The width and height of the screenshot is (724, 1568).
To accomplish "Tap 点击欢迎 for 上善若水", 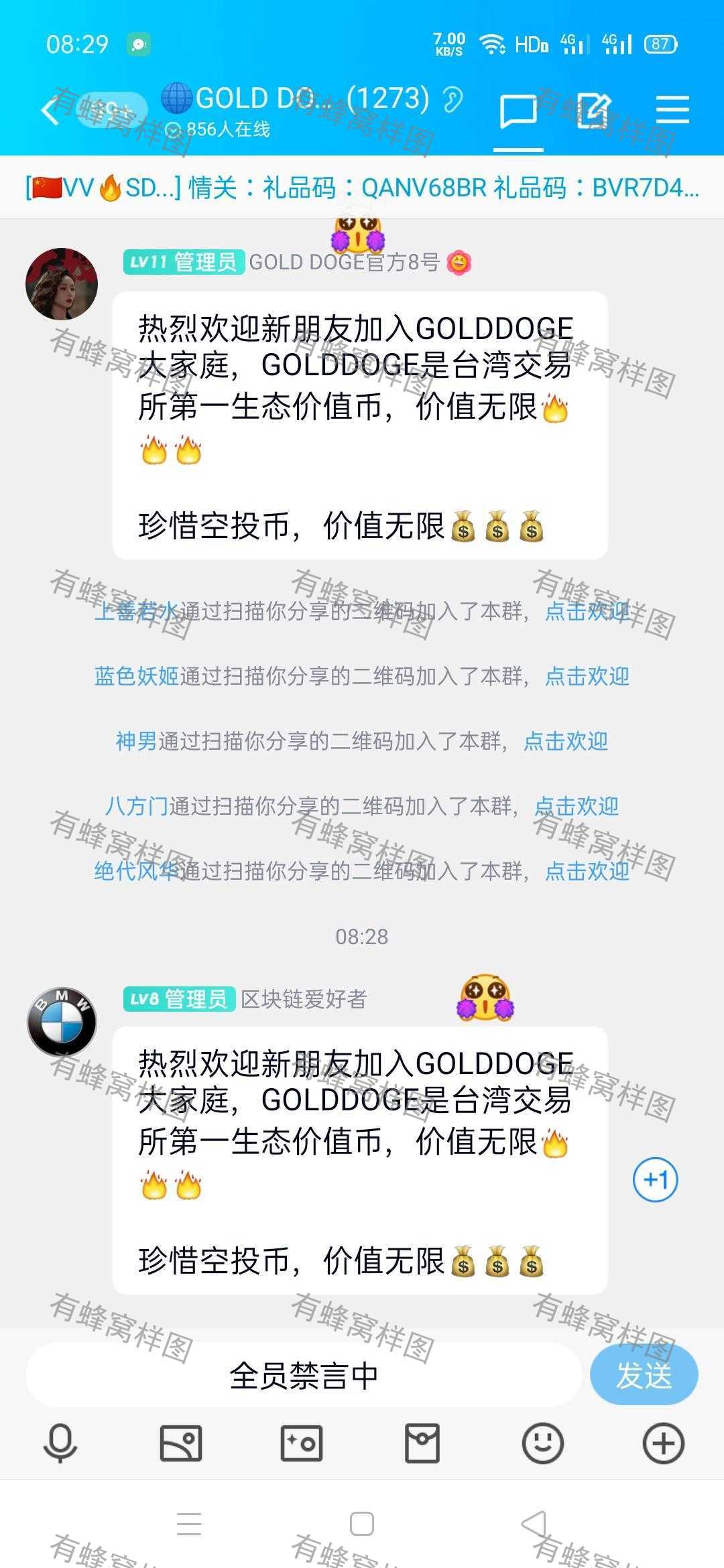I will pos(587,611).
